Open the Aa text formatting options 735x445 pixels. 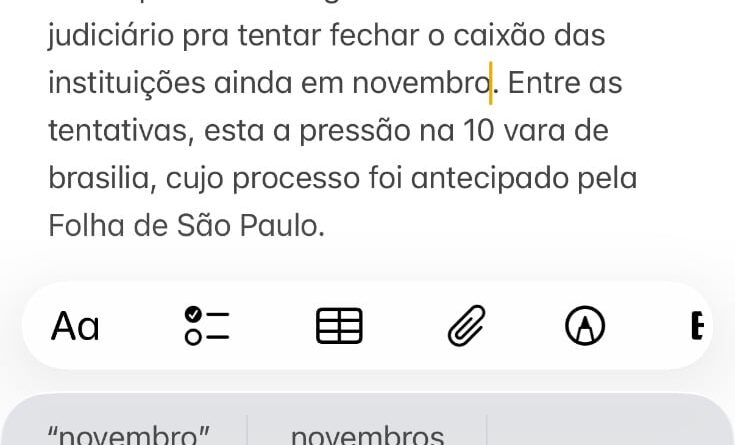tap(76, 326)
